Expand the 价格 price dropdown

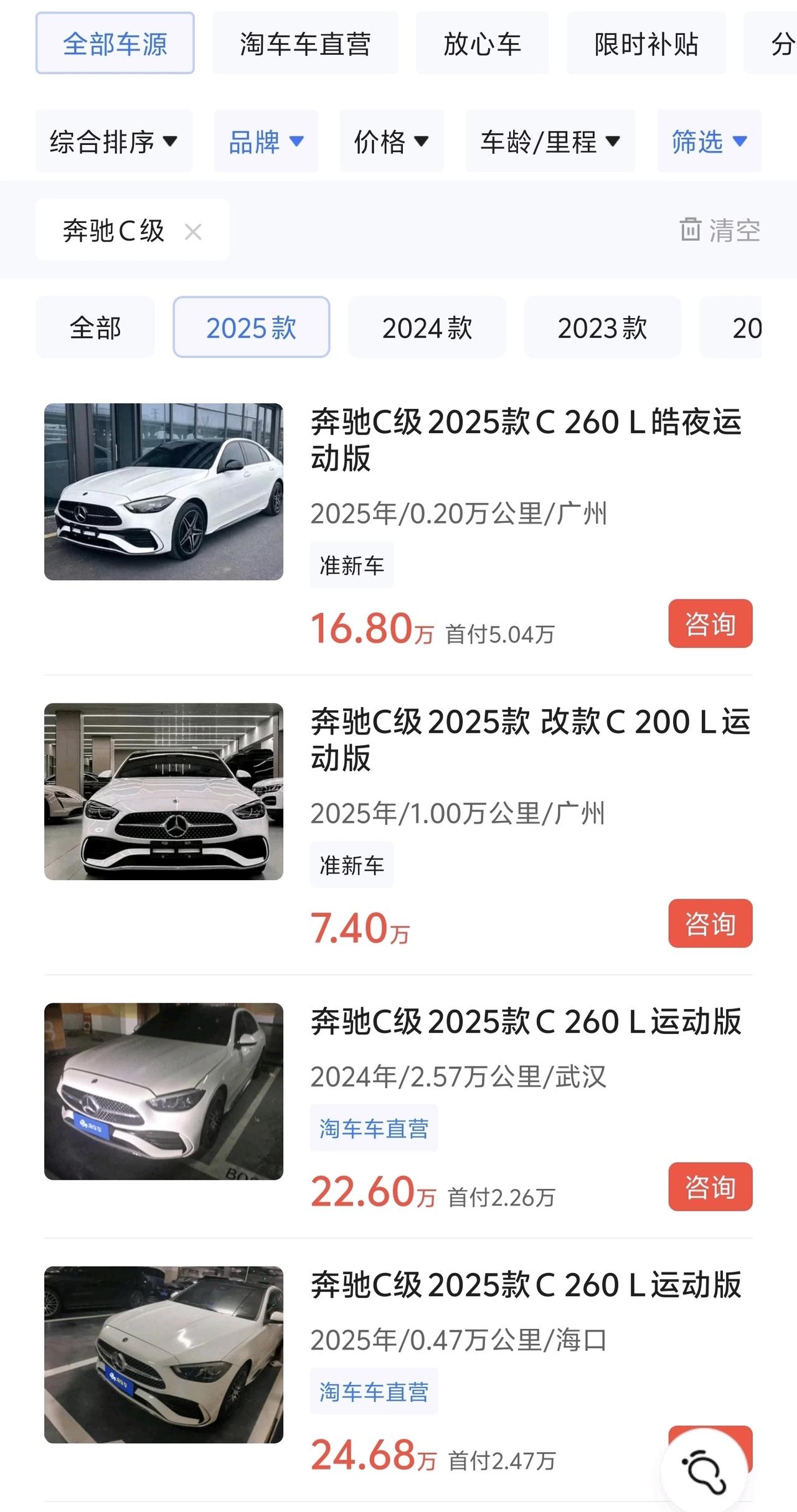[391, 141]
